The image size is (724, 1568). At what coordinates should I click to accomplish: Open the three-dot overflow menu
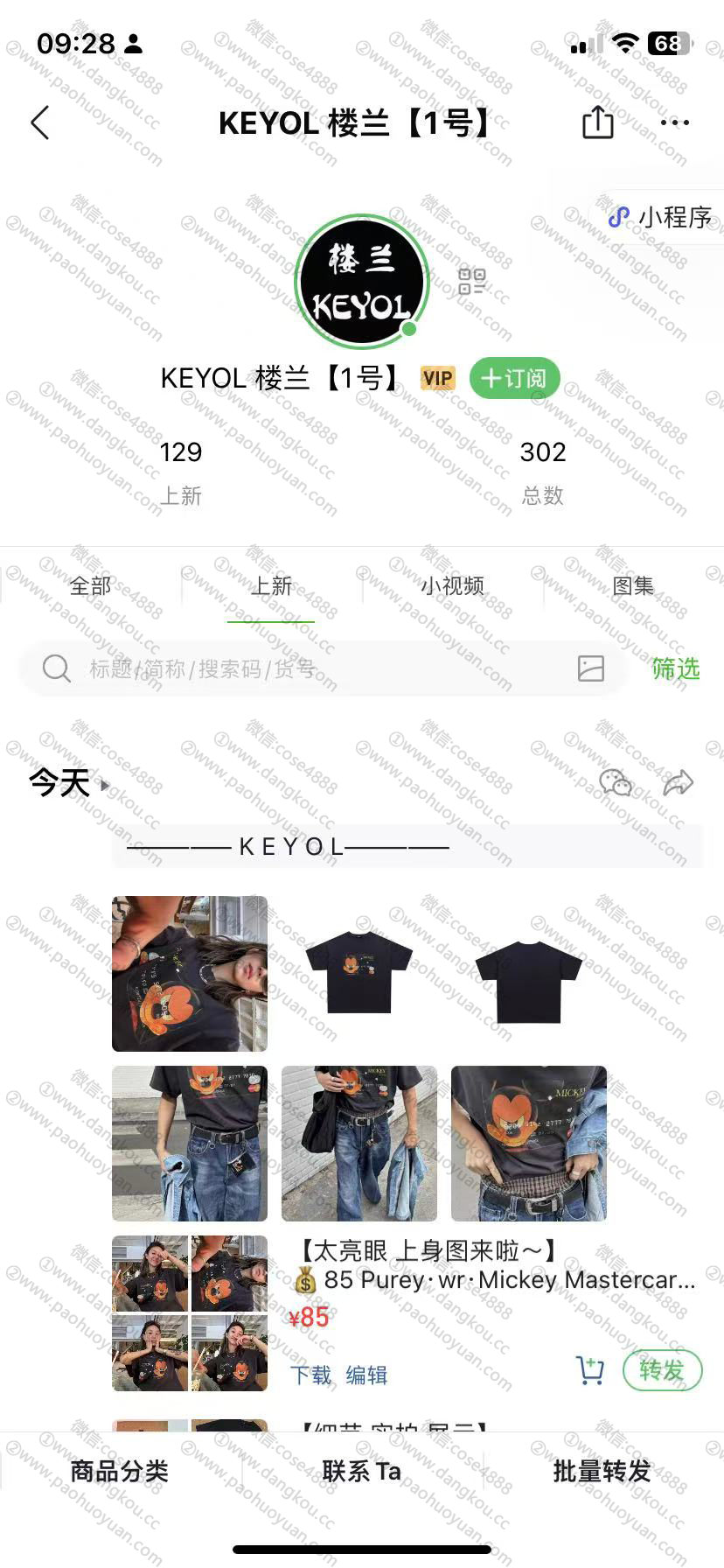pyautogui.click(x=674, y=122)
